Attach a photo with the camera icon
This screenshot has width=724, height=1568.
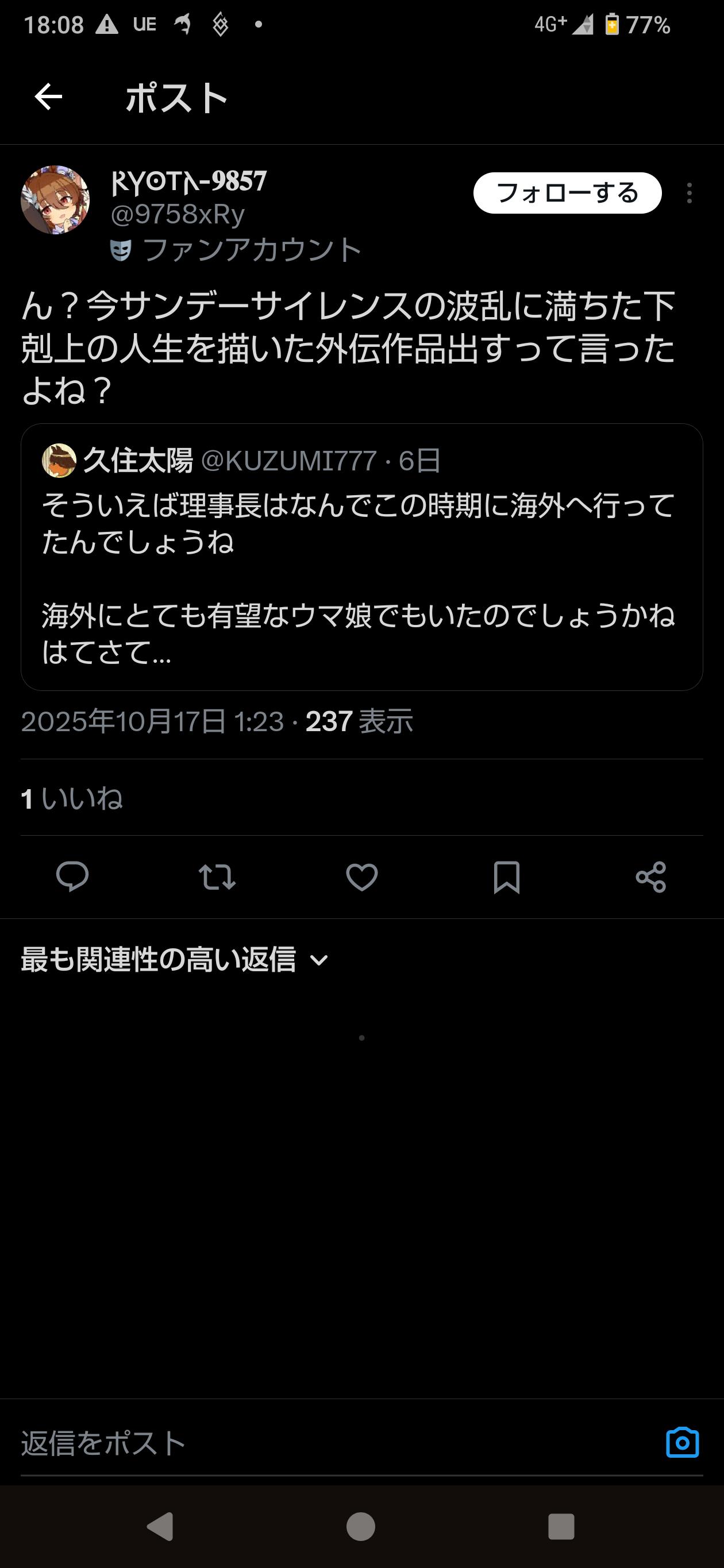[682, 1443]
